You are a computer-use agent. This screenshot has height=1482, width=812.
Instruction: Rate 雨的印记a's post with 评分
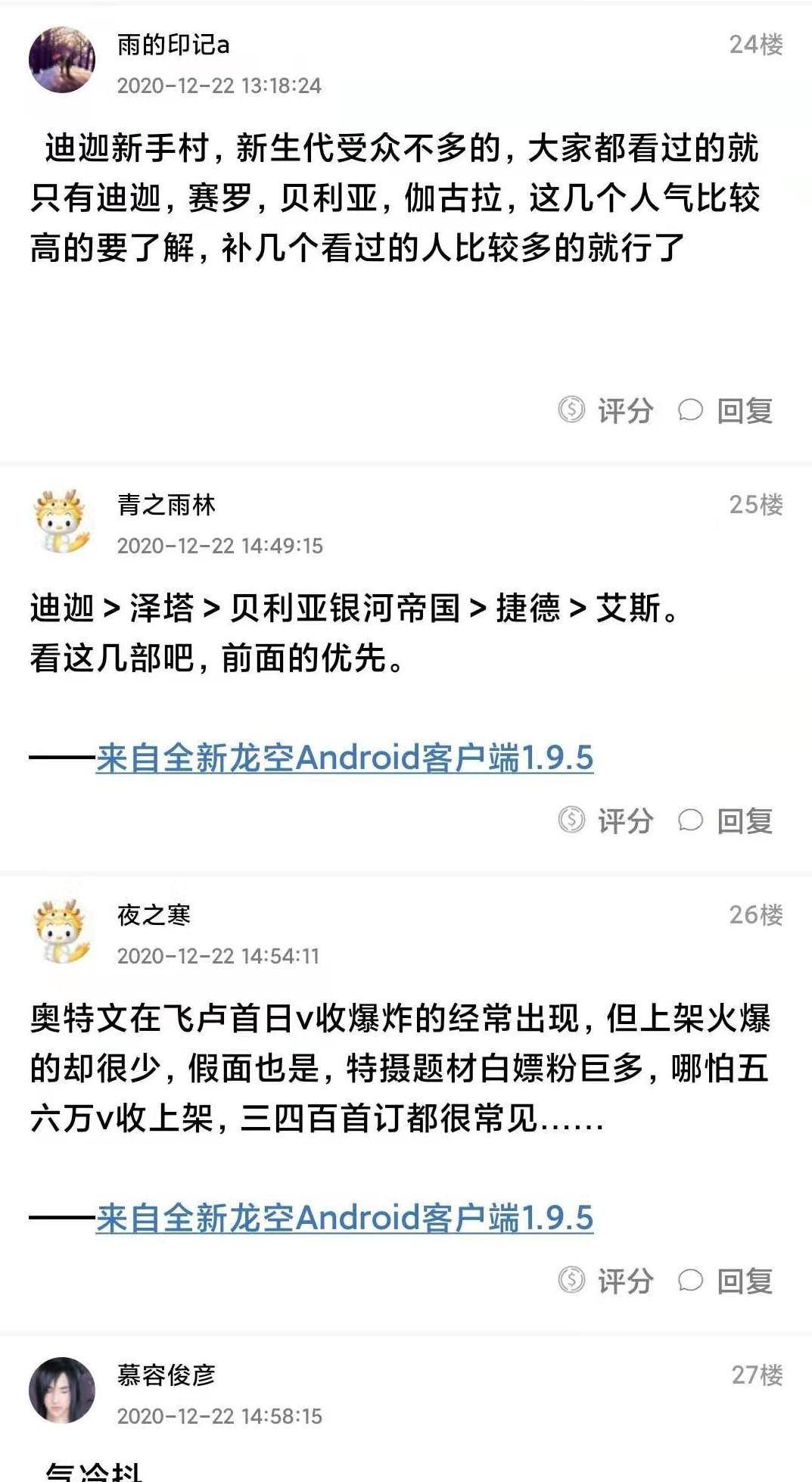point(606,411)
